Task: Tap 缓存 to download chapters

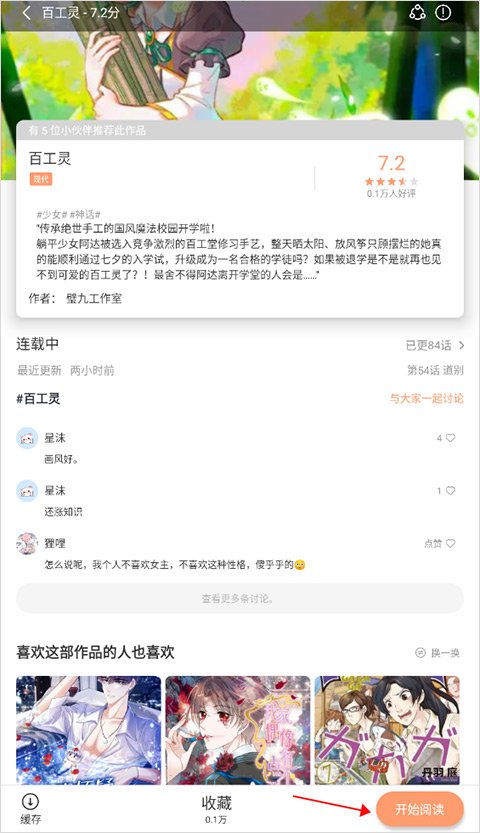Action: [30, 809]
